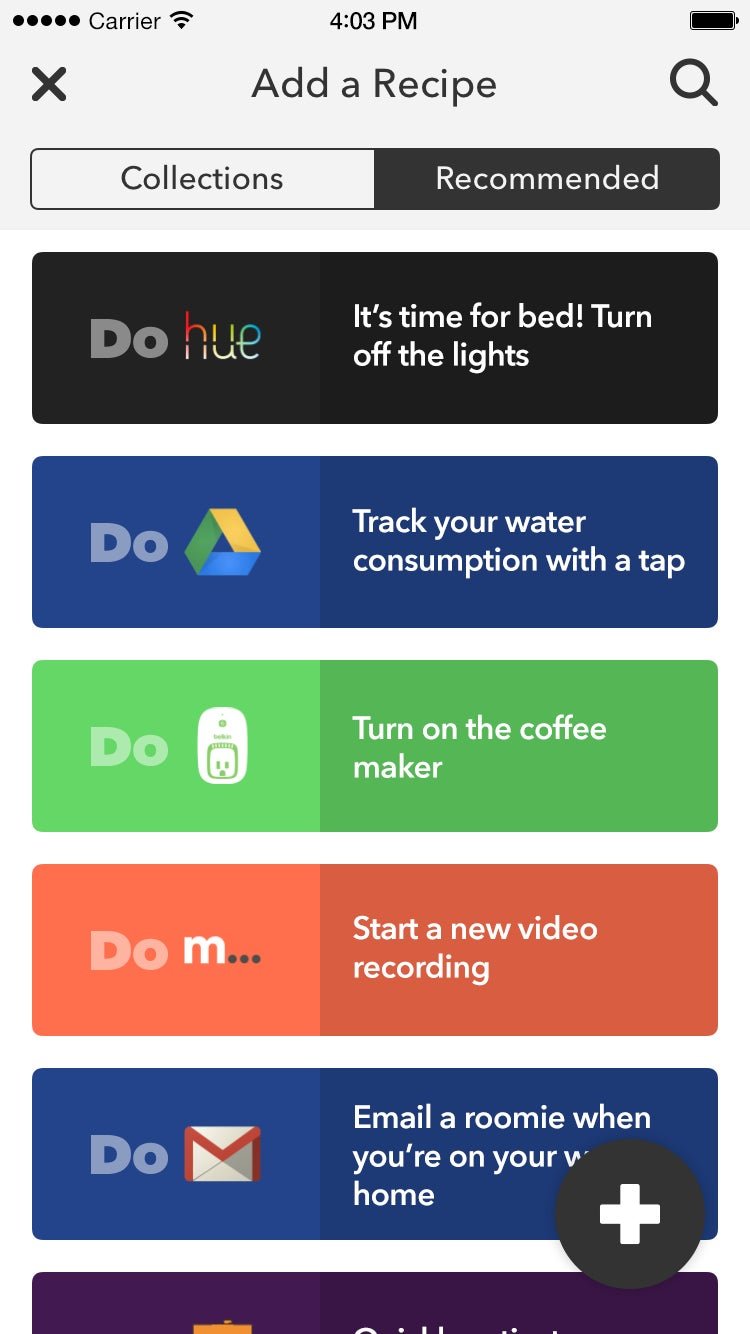
Task: Open the hue bedtime lights recipe
Action: (x=375, y=338)
